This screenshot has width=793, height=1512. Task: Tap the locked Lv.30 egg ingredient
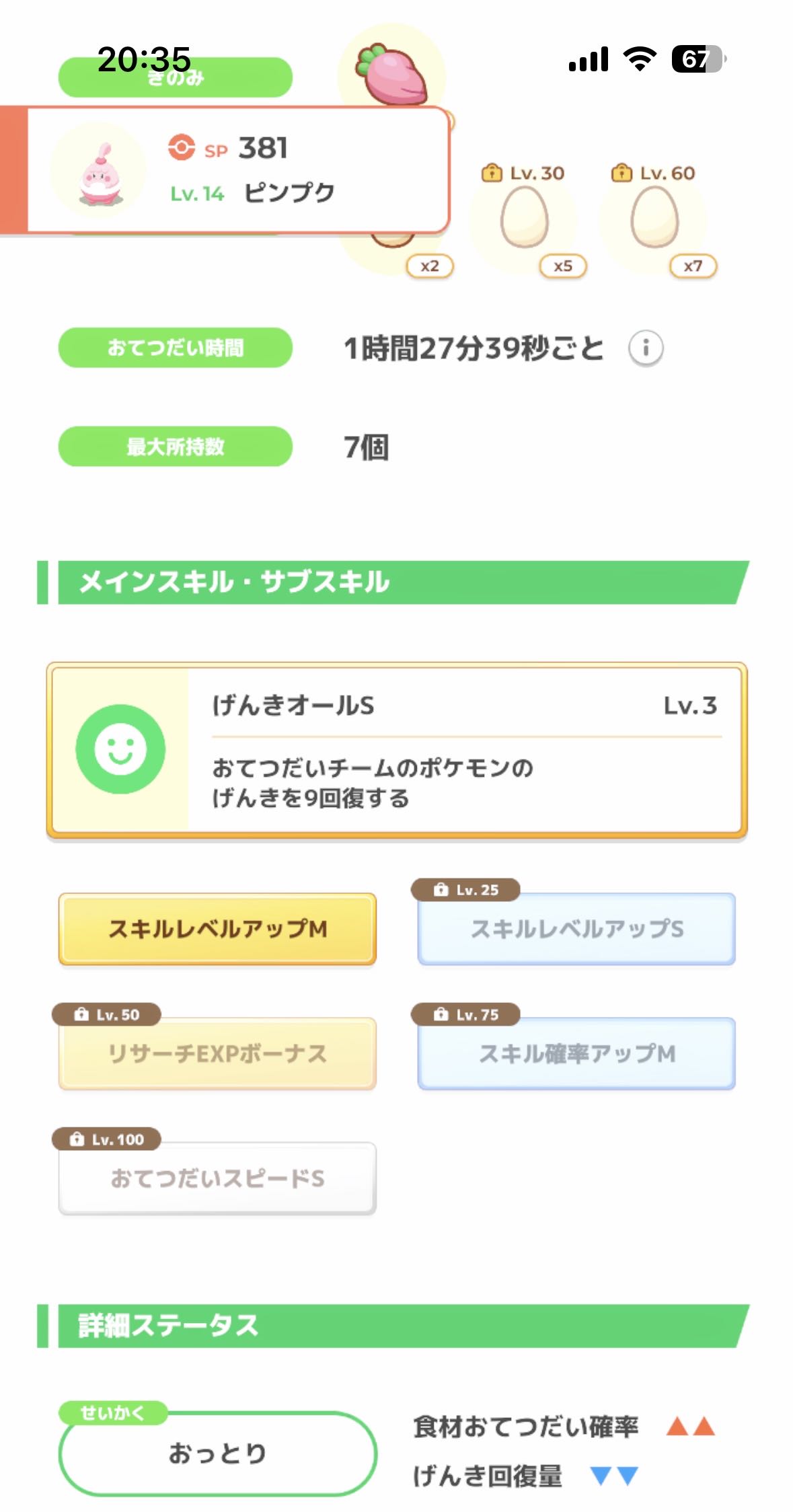[525, 219]
